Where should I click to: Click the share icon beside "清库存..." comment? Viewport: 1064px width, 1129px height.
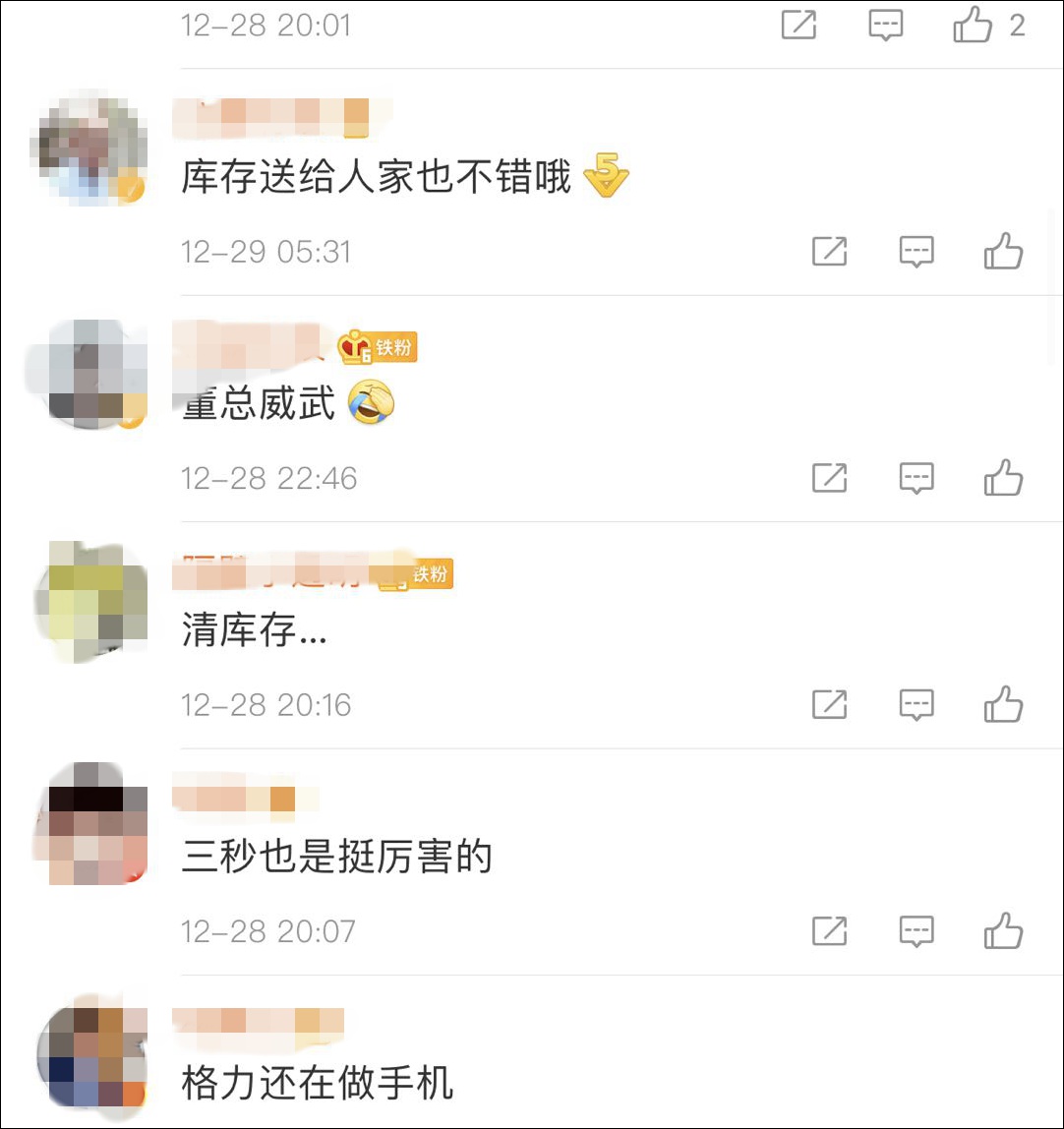point(830,705)
